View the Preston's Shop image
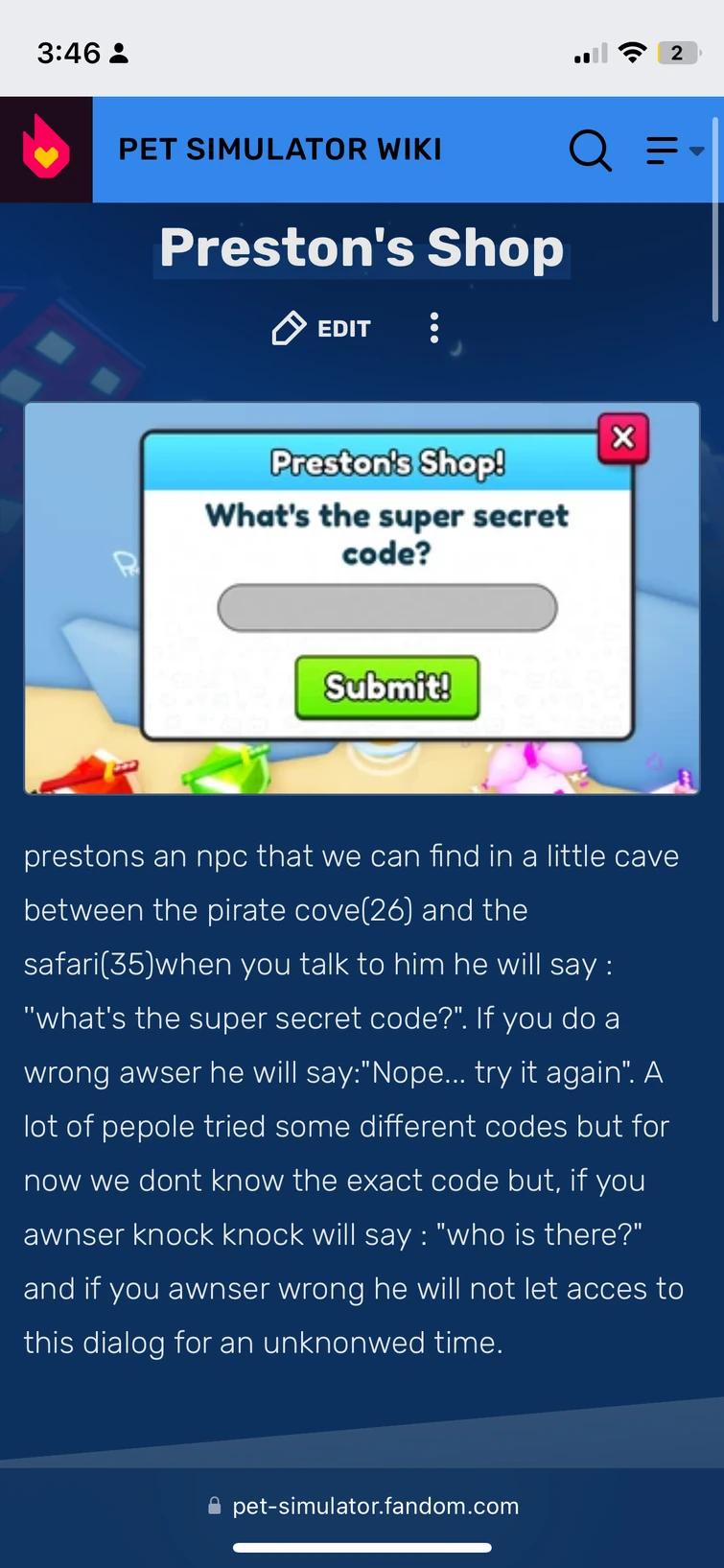This screenshot has height=1568, width=724. pos(362,597)
